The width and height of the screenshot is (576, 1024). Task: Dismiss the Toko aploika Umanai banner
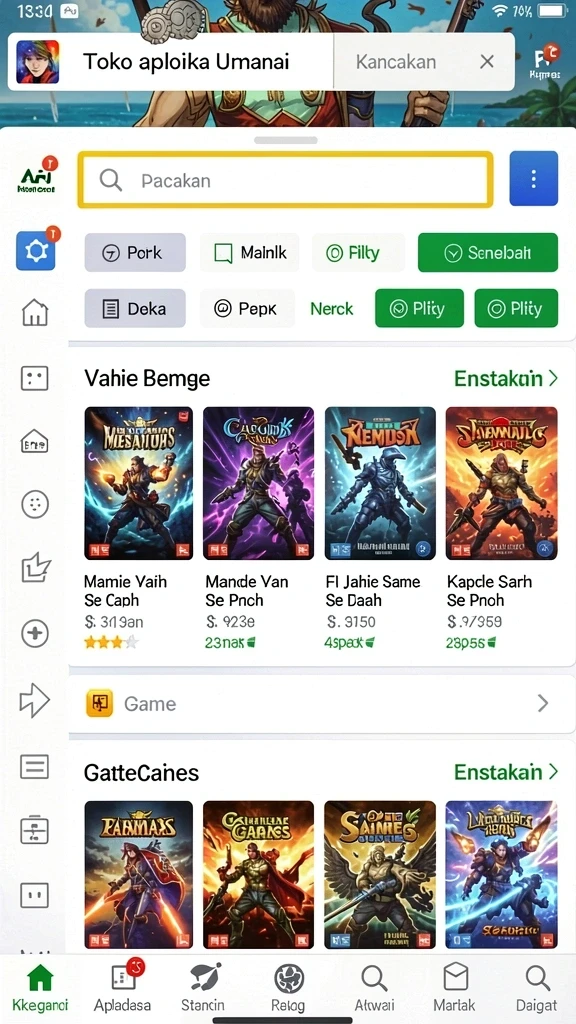[x=487, y=62]
